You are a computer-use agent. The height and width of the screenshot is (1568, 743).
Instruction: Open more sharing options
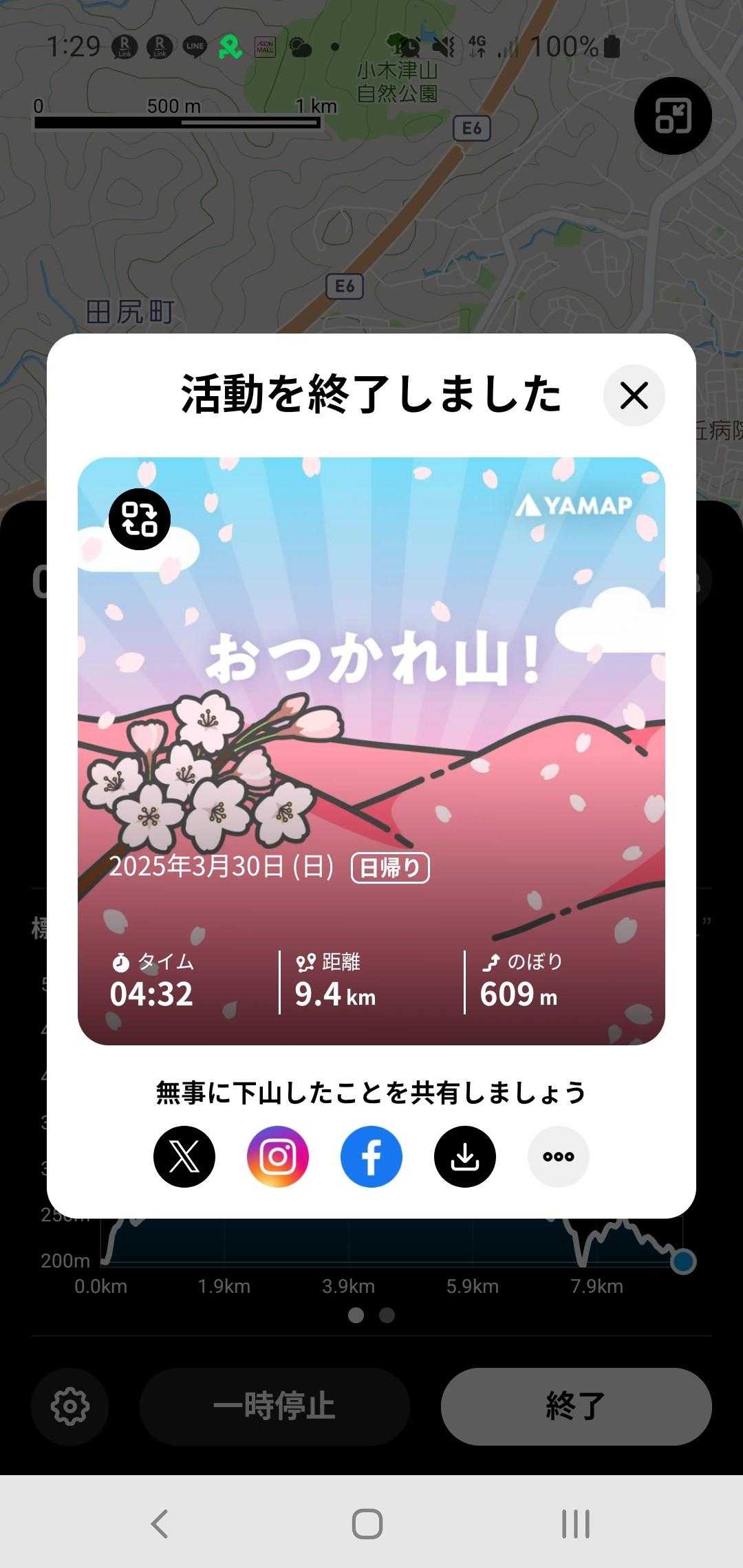coord(559,1157)
